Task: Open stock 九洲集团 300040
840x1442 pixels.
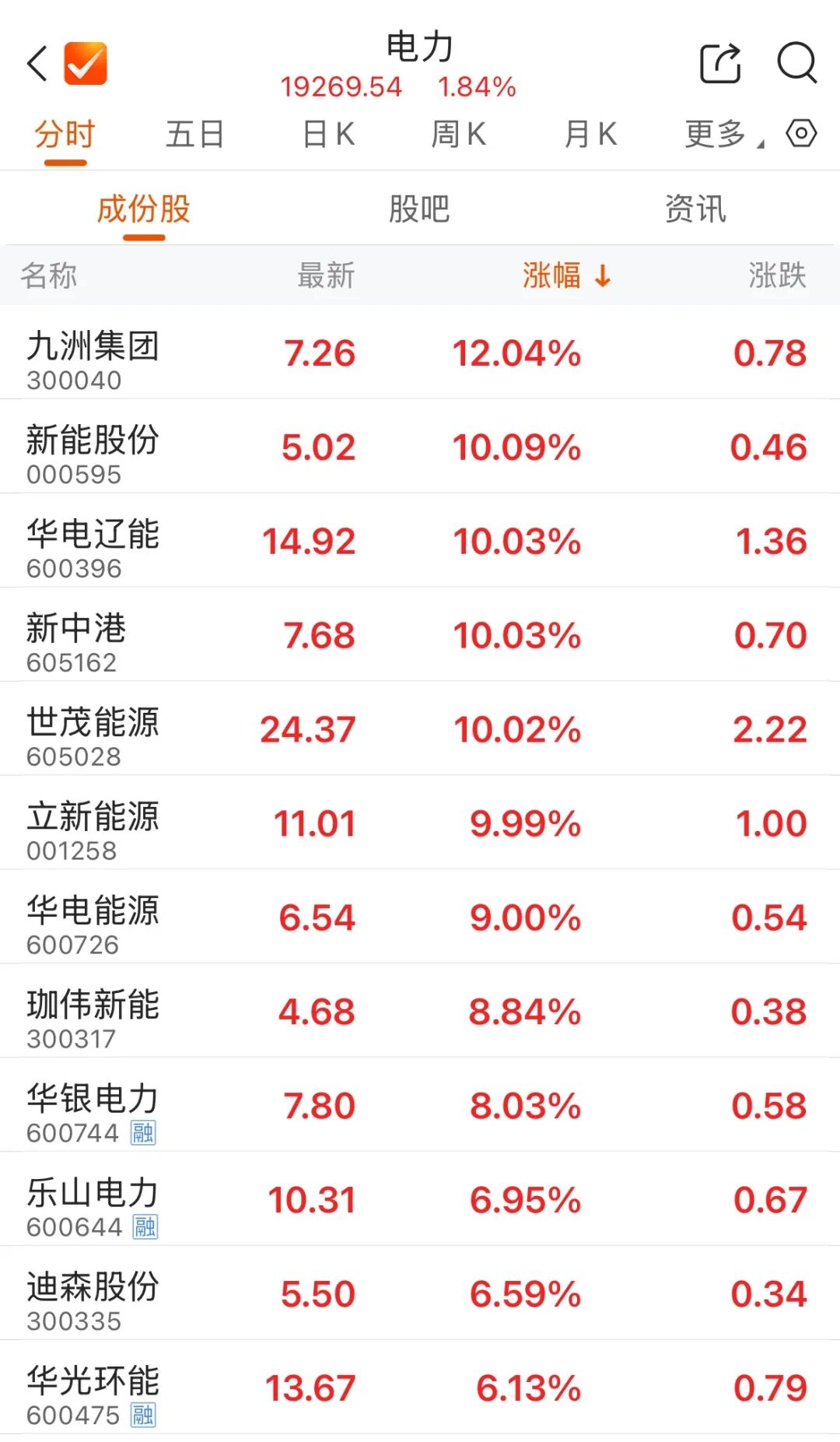Action: [x=420, y=353]
